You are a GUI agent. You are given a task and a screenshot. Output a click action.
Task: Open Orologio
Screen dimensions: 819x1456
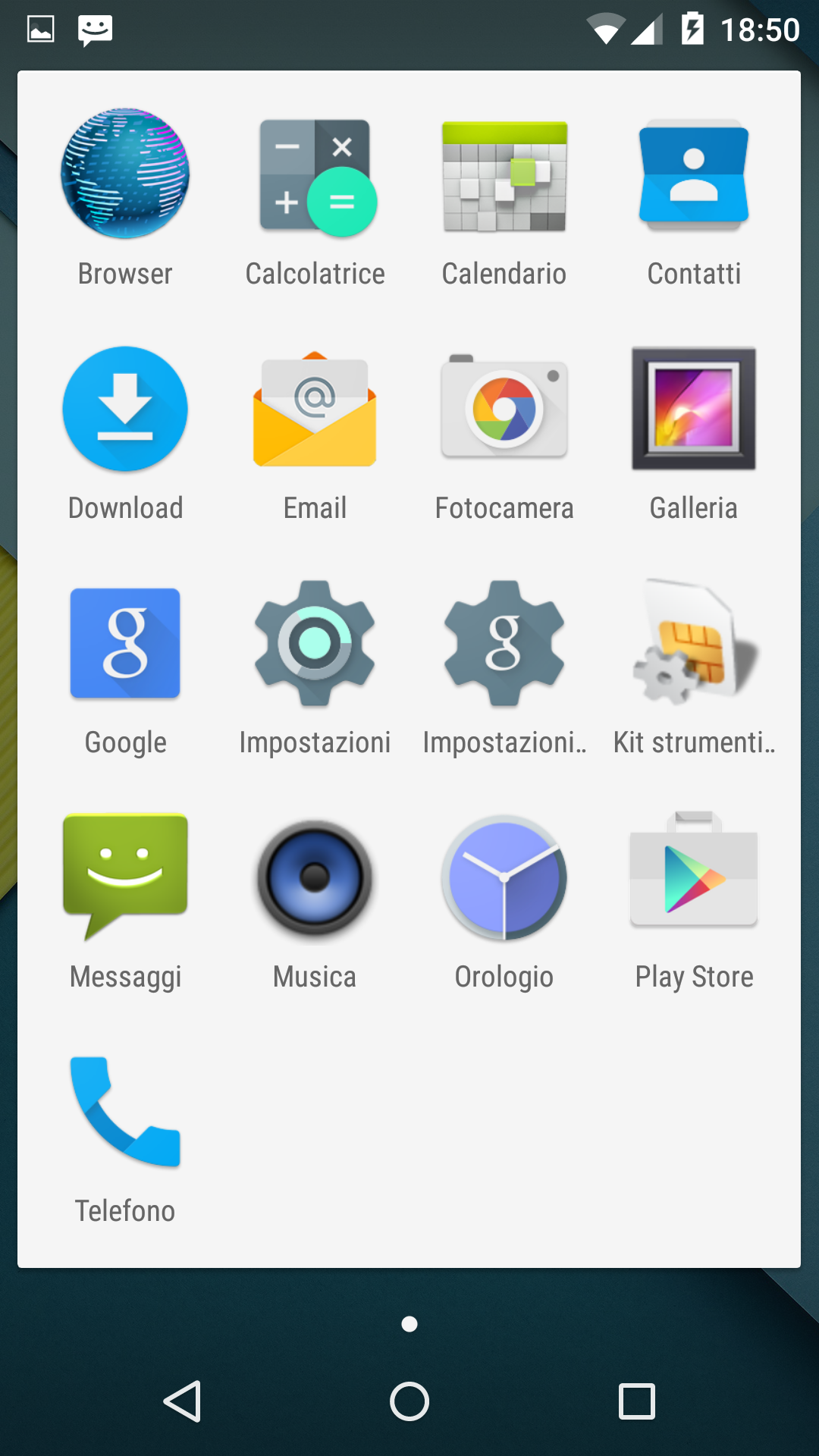[x=504, y=877]
